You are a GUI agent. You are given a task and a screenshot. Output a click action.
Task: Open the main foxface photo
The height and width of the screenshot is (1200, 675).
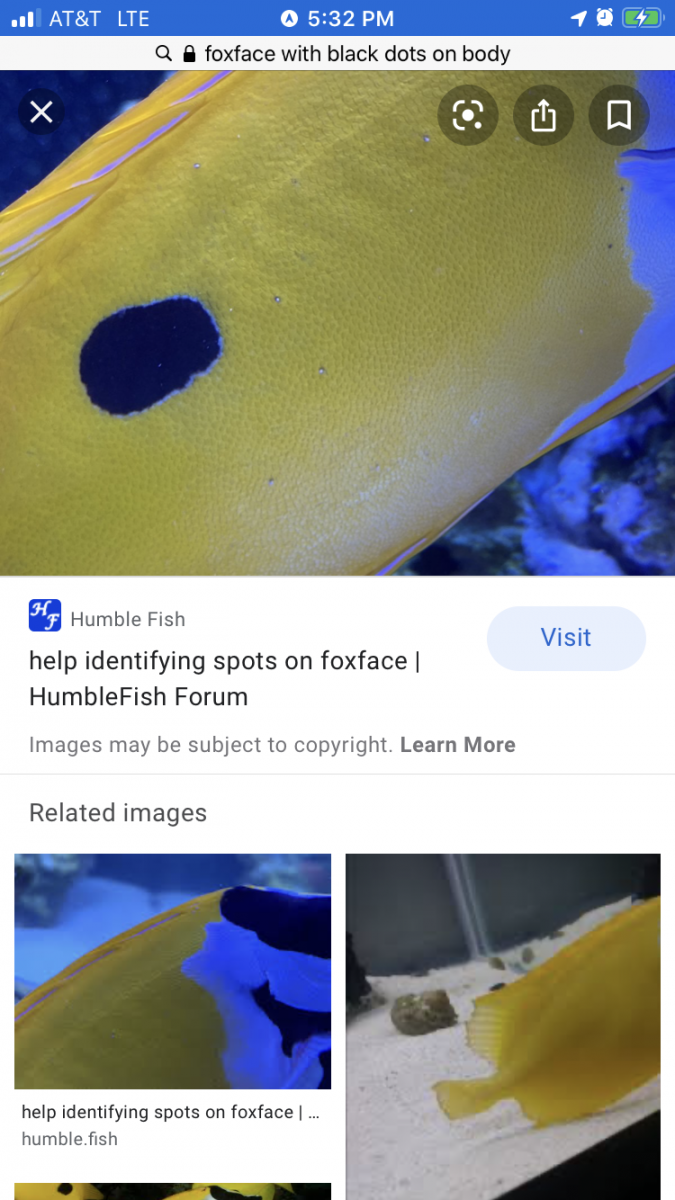pyautogui.click(x=337, y=323)
